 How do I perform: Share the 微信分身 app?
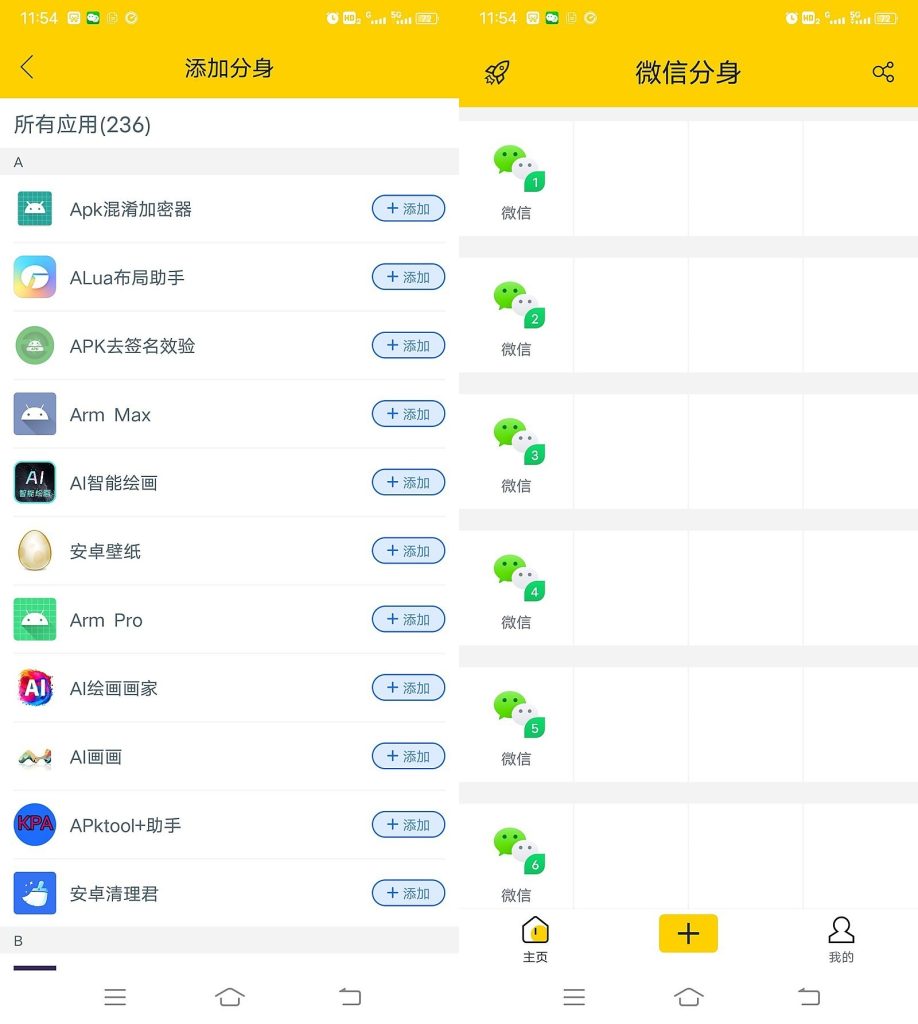[882, 72]
